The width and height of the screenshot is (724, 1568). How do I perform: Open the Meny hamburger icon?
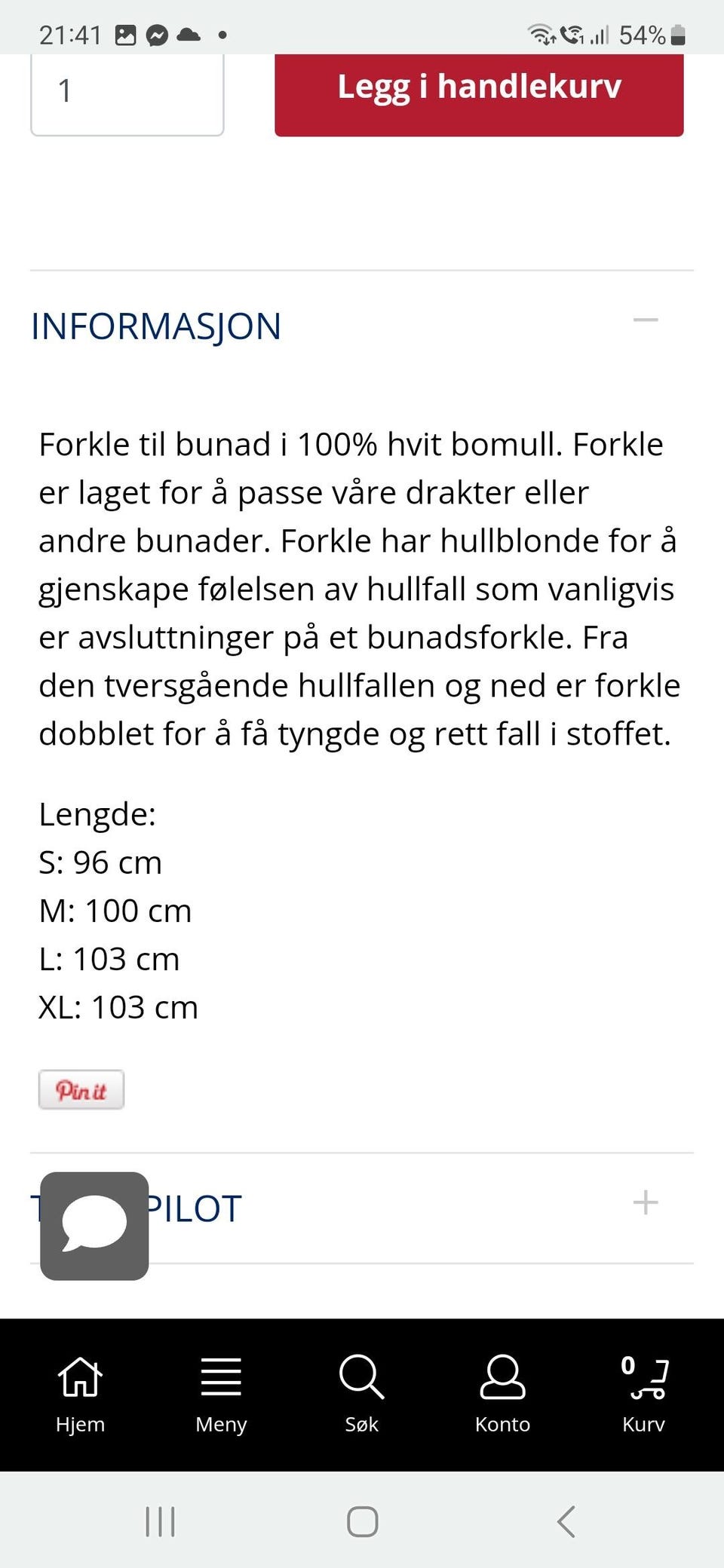click(219, 1377)
